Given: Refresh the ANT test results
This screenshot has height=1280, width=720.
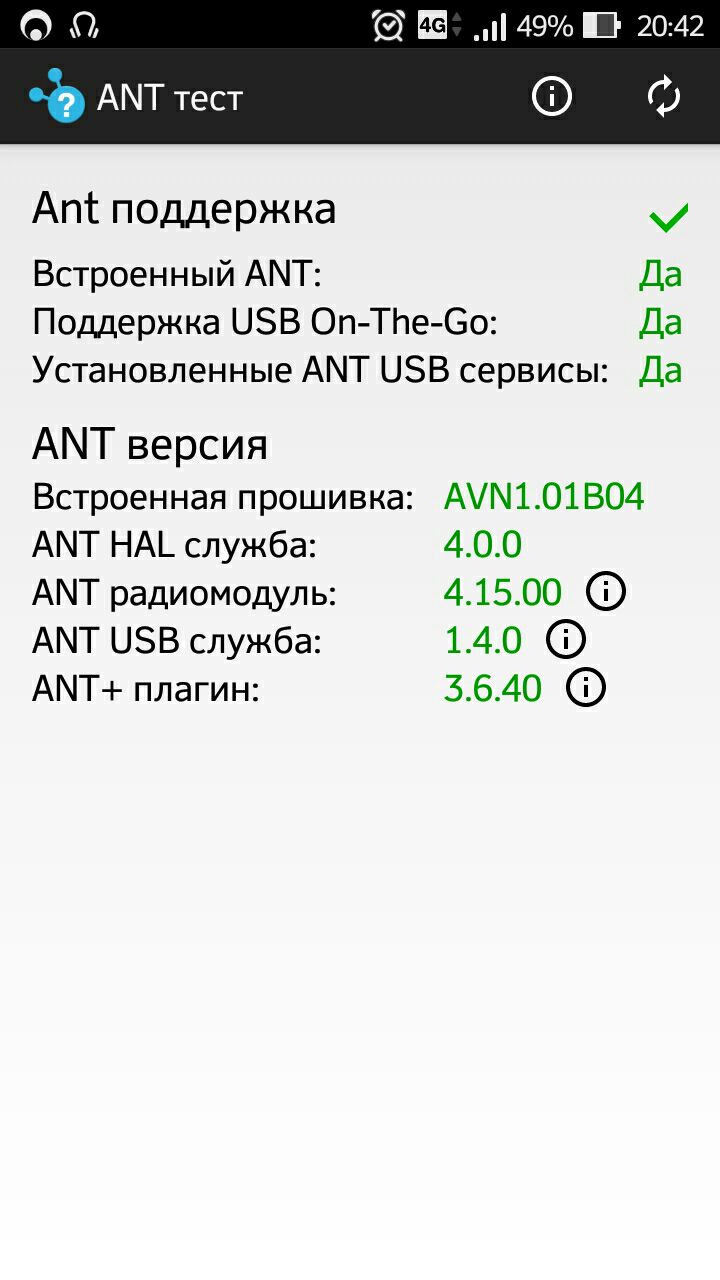Looking at the screenshot, I should 663,97.
